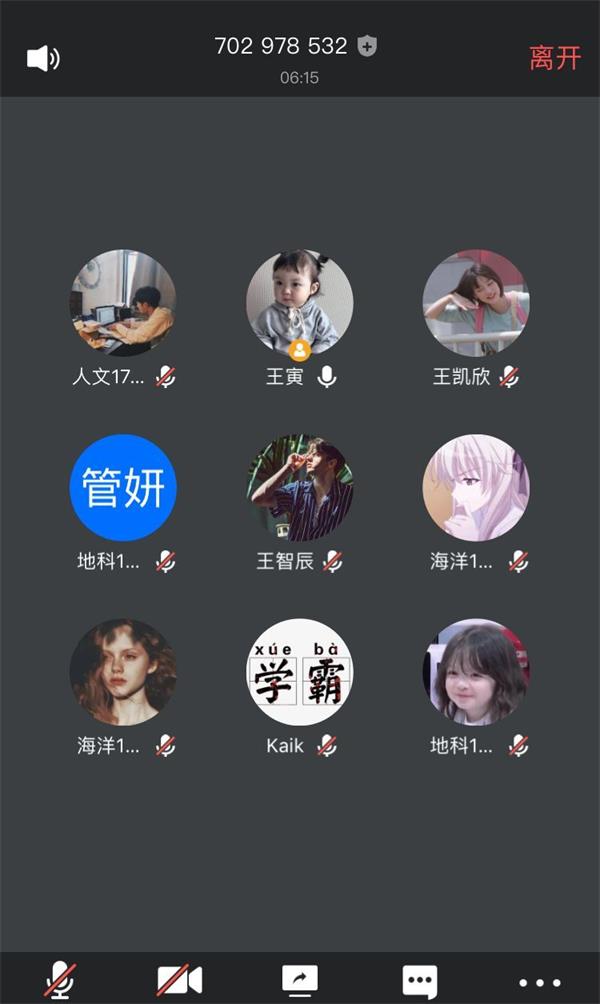The image size is (600, 1004).
Task: Open the meeting chat
Action: click(419, 980)
